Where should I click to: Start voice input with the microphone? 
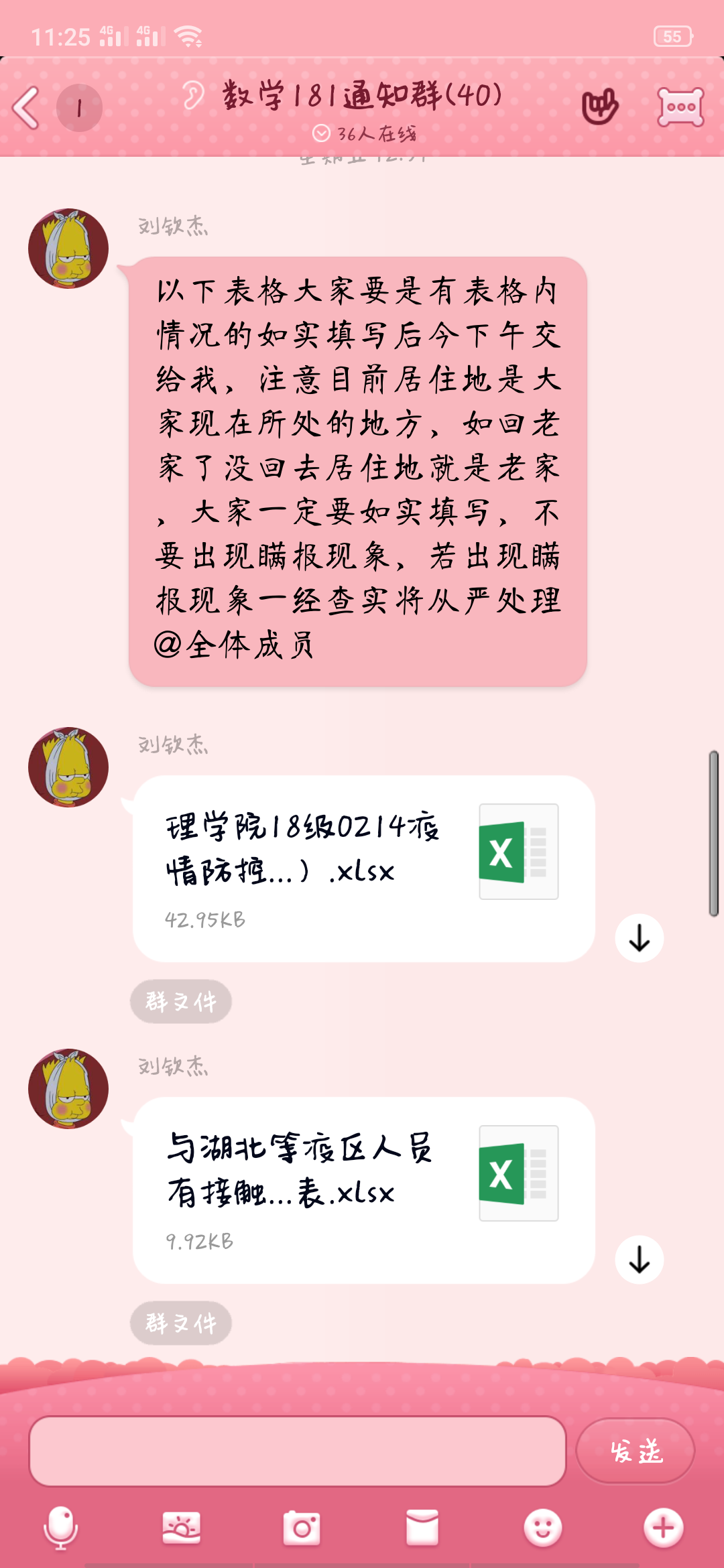(60, 1528)
